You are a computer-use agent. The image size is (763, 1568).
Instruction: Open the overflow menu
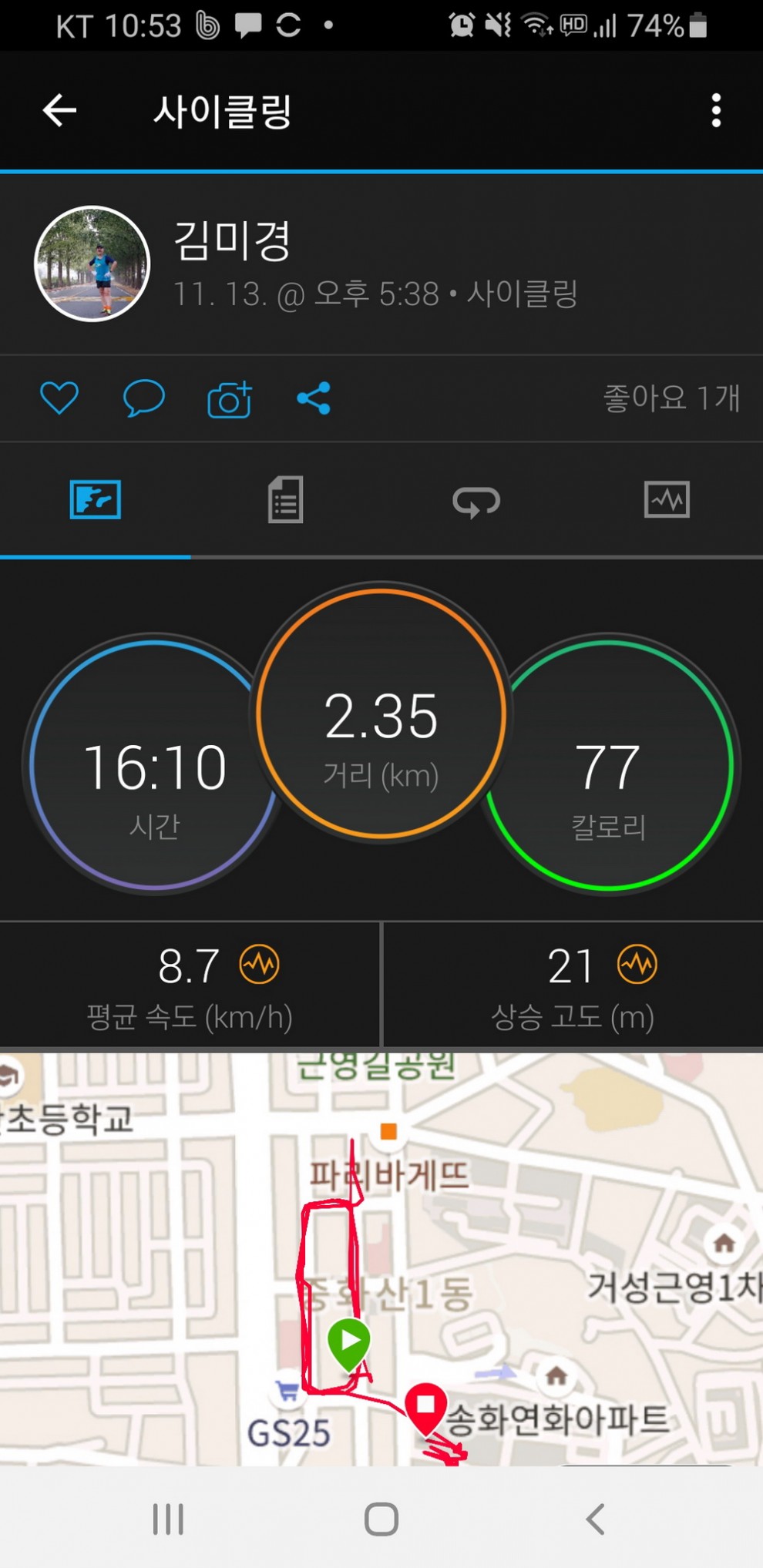716,111
